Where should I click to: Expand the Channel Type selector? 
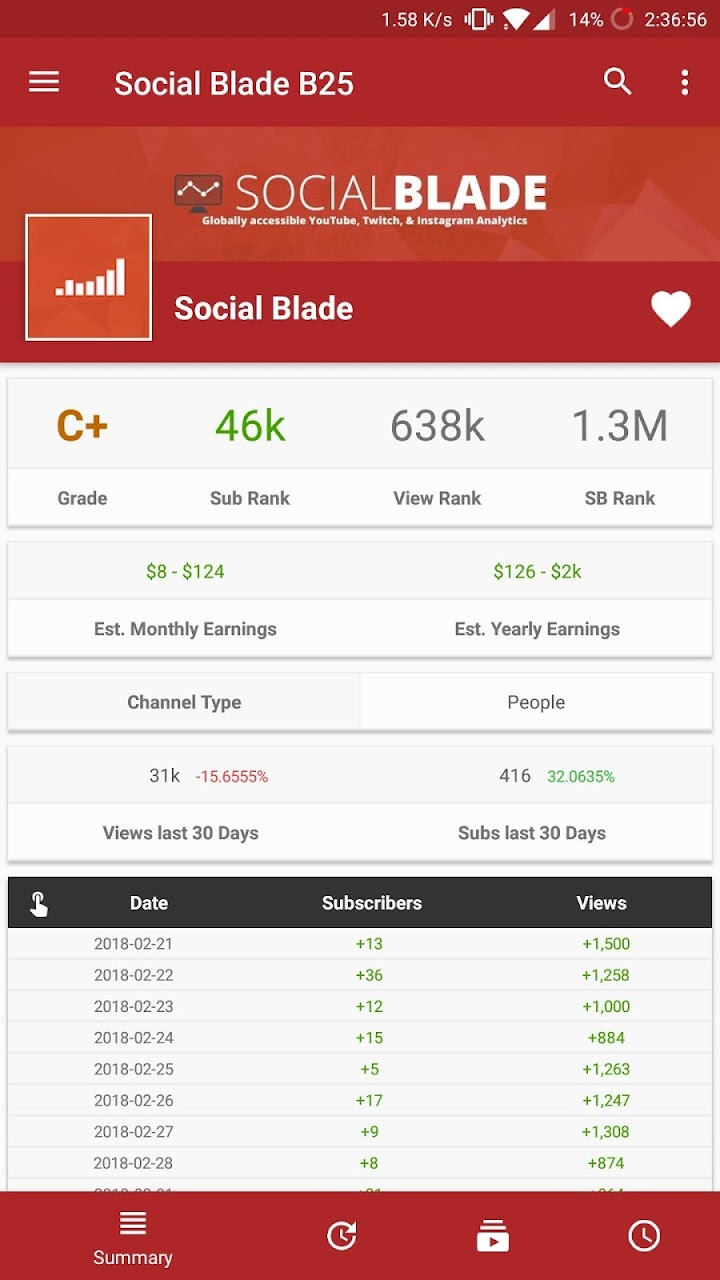[x=183, y=702]
